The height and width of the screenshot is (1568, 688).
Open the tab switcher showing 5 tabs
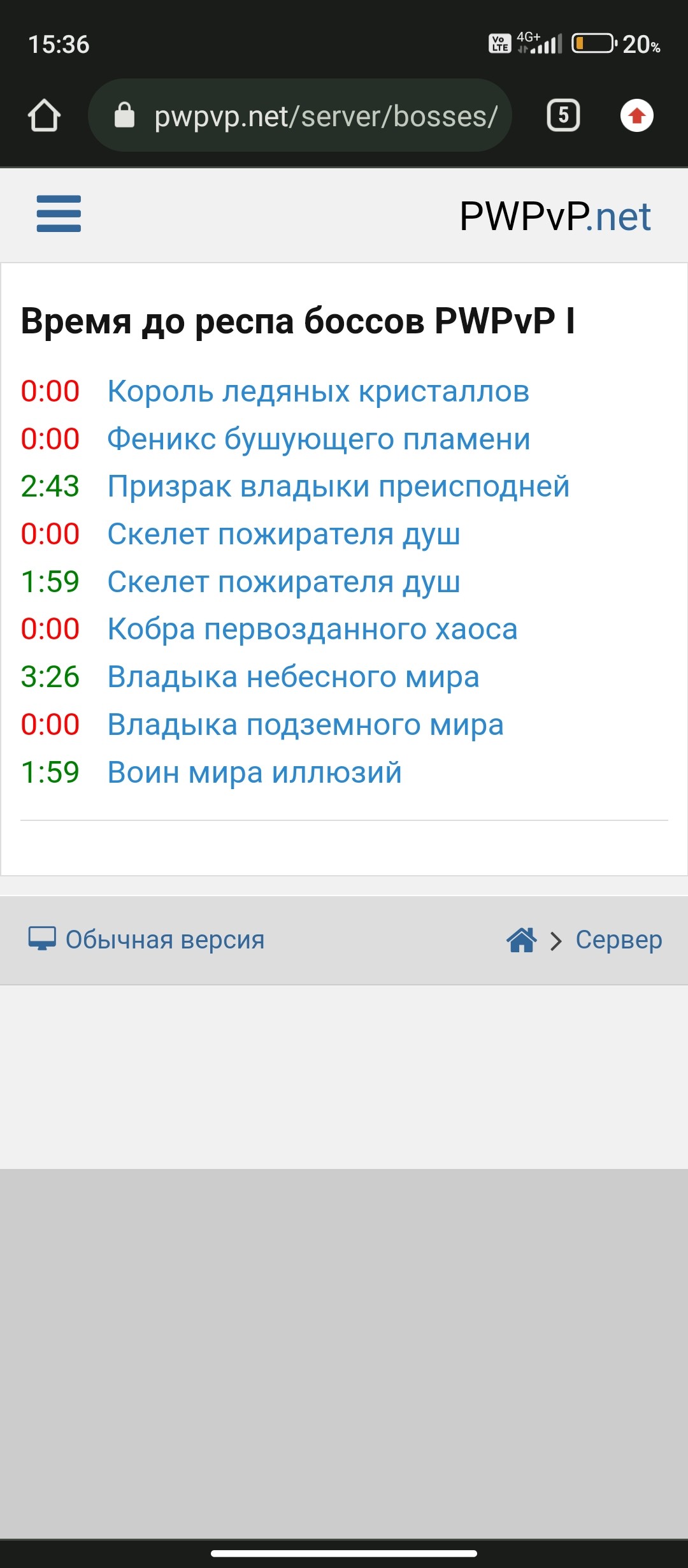click(x=563, y=115)
